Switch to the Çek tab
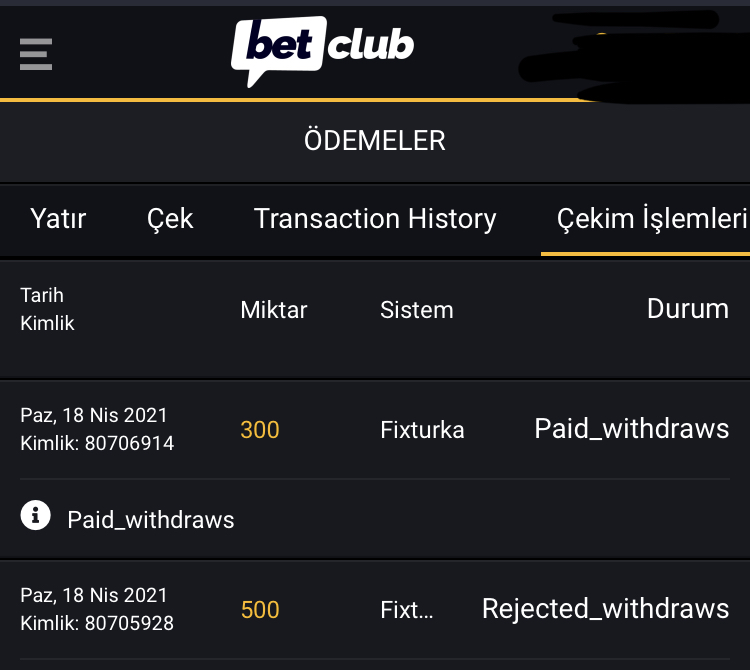This screenshot has height=670, width=750. click(170, 219)
